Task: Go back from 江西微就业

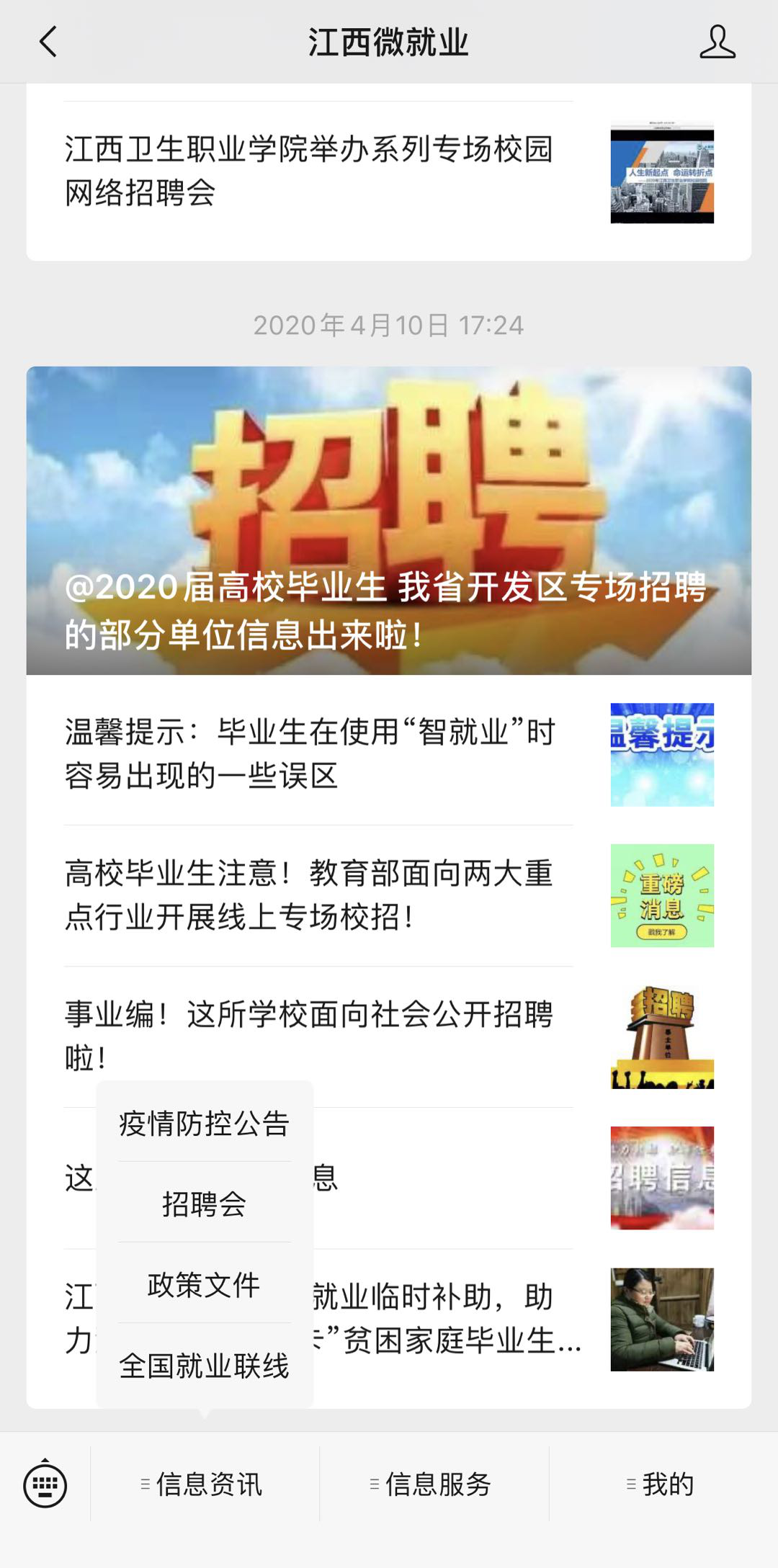Action: 48,42
